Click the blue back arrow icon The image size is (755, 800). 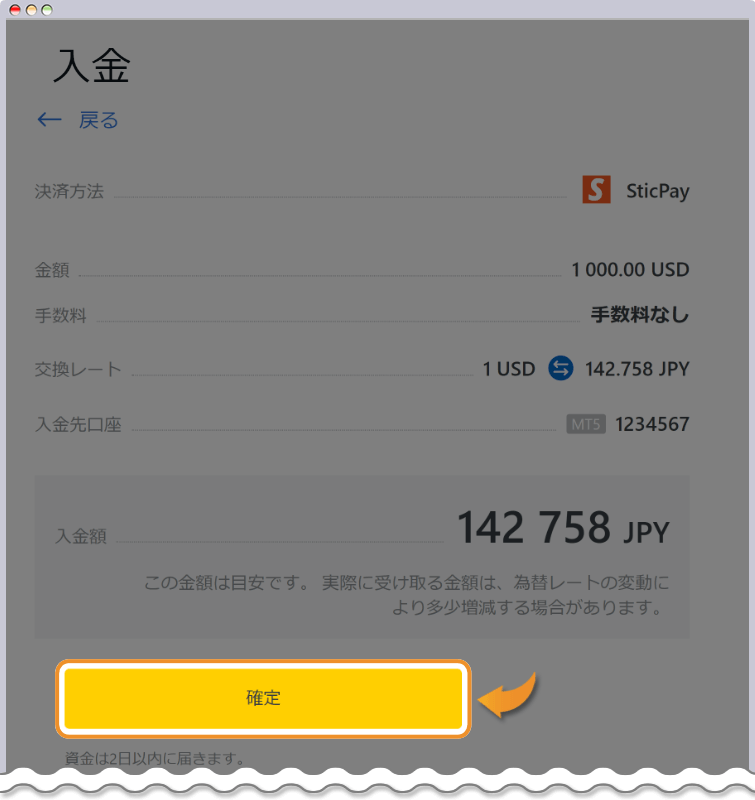[48, 119]
